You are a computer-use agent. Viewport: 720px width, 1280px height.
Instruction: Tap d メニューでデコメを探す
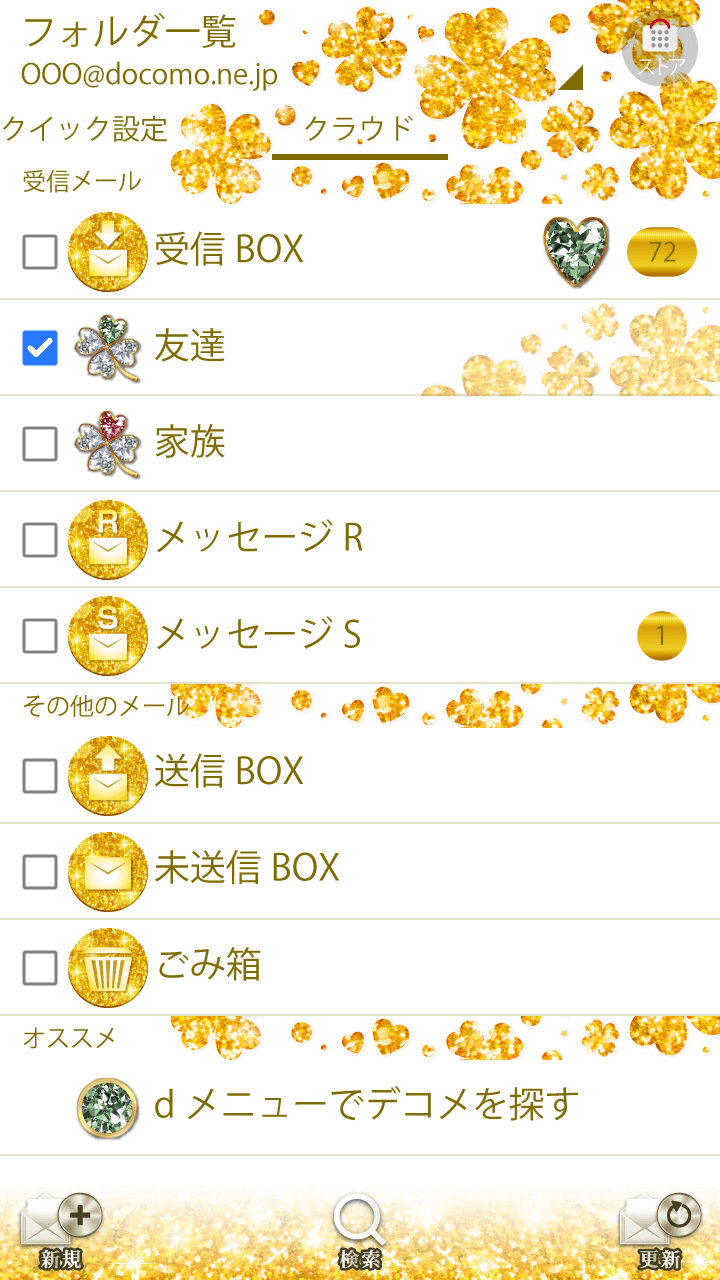[366, 1105]
